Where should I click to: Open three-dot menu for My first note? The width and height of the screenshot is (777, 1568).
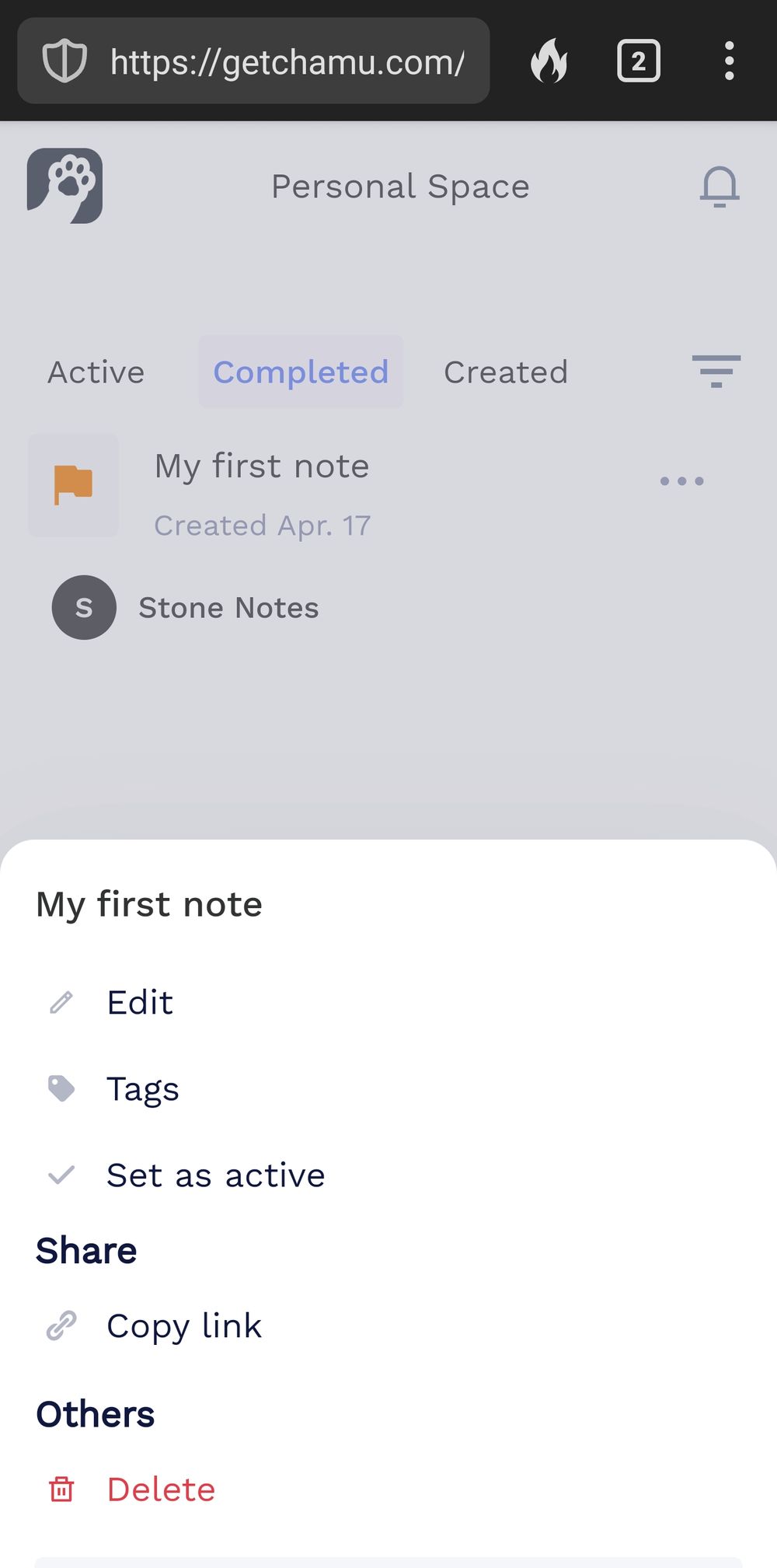(681, 481)
